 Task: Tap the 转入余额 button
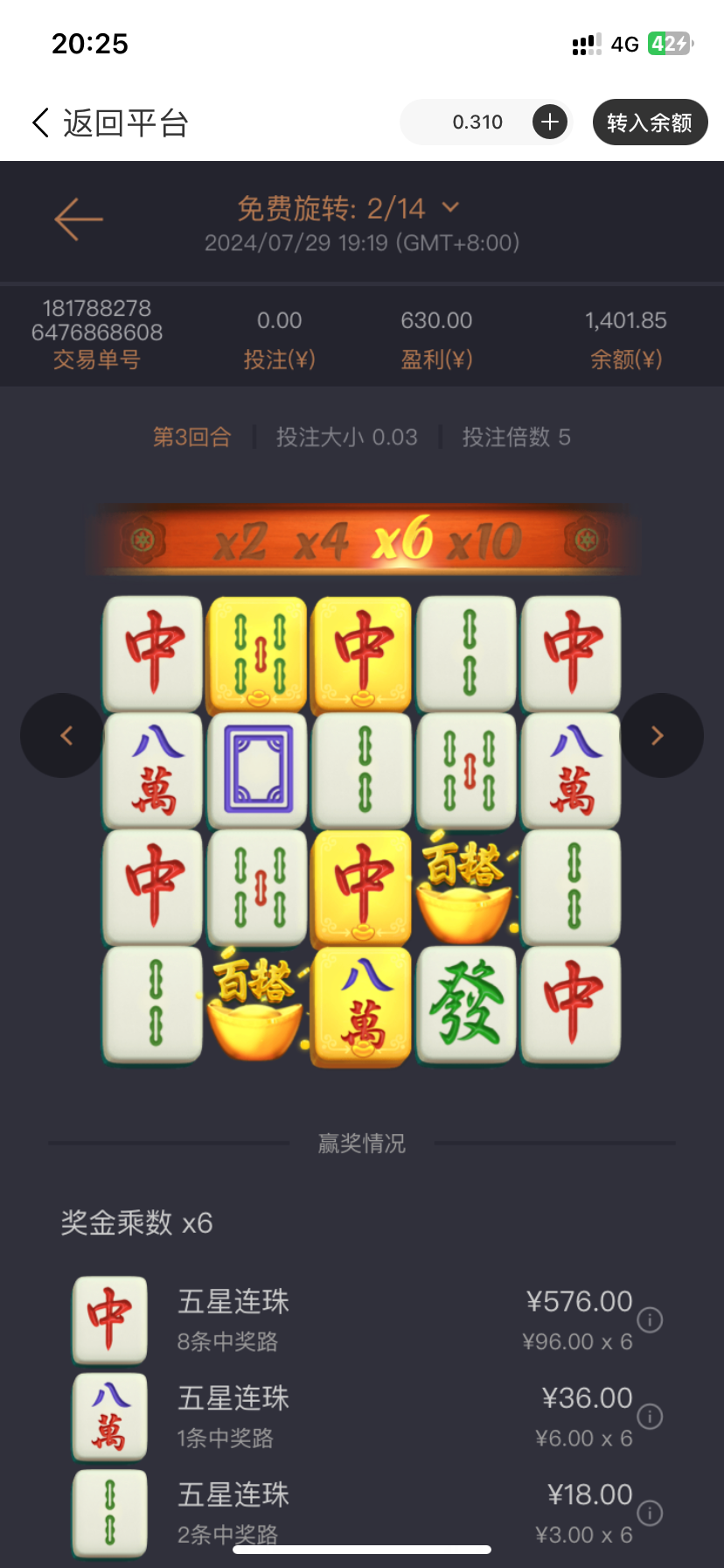pos(649,122)
